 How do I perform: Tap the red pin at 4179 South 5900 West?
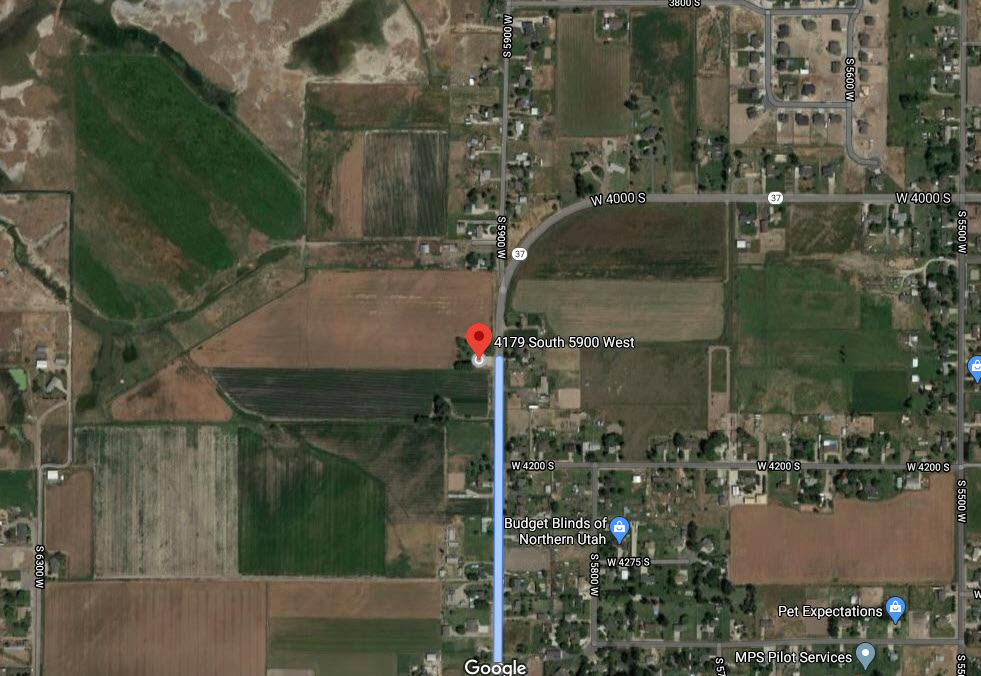point(478,340)
